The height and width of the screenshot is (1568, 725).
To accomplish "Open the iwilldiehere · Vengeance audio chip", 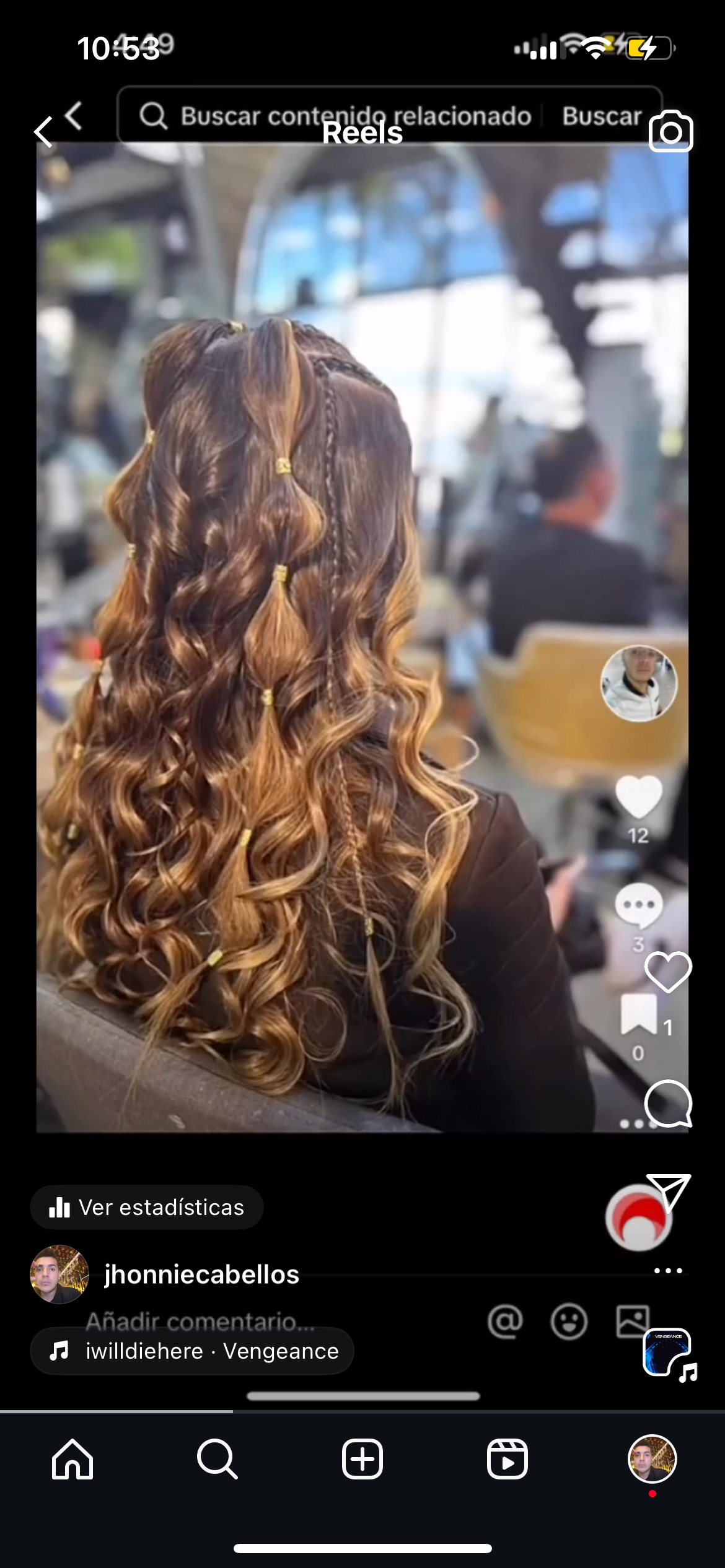I will point(192,1351).
